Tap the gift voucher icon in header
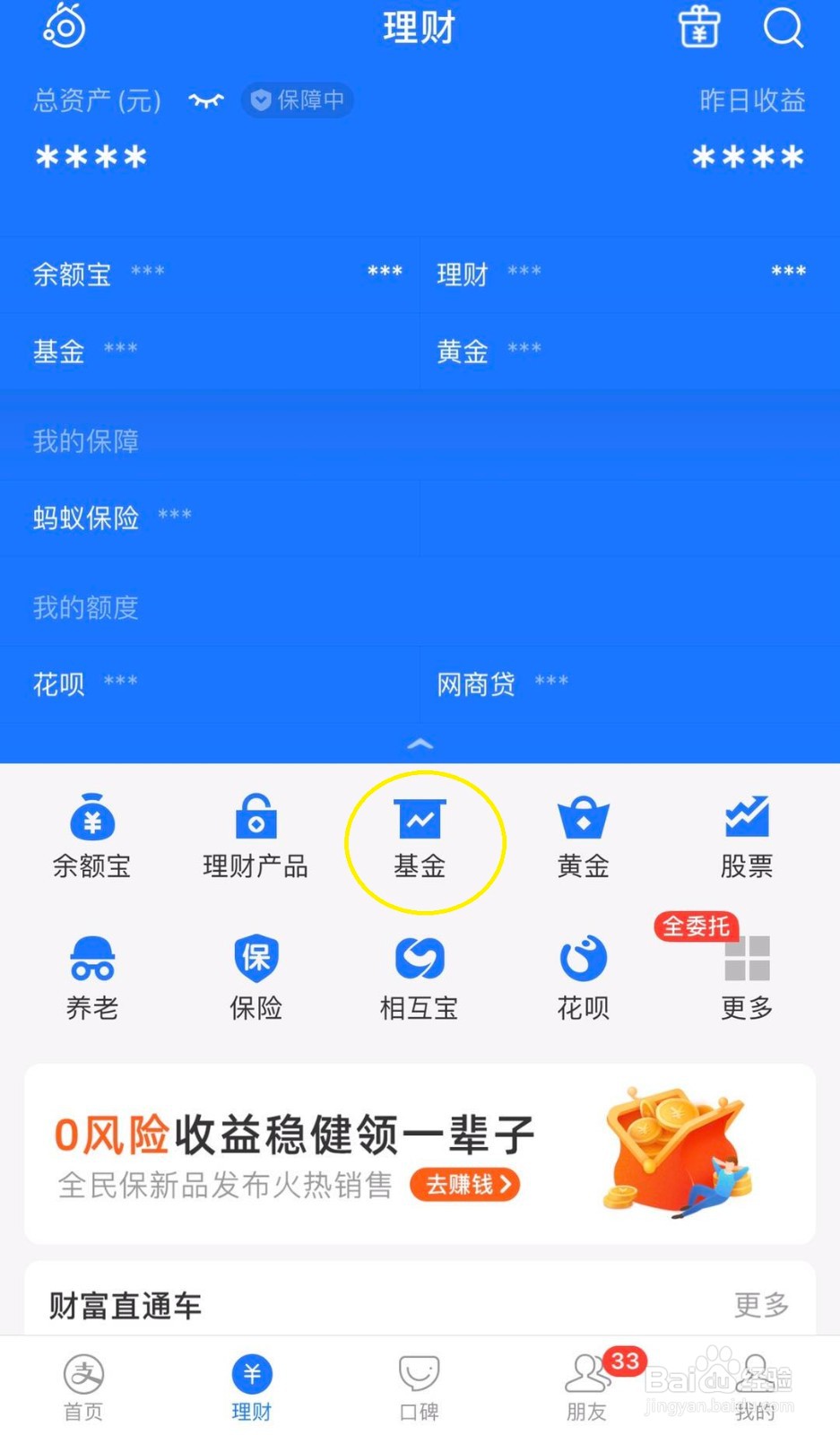The width and height of the screenshot is (840, 1435). 698,29
